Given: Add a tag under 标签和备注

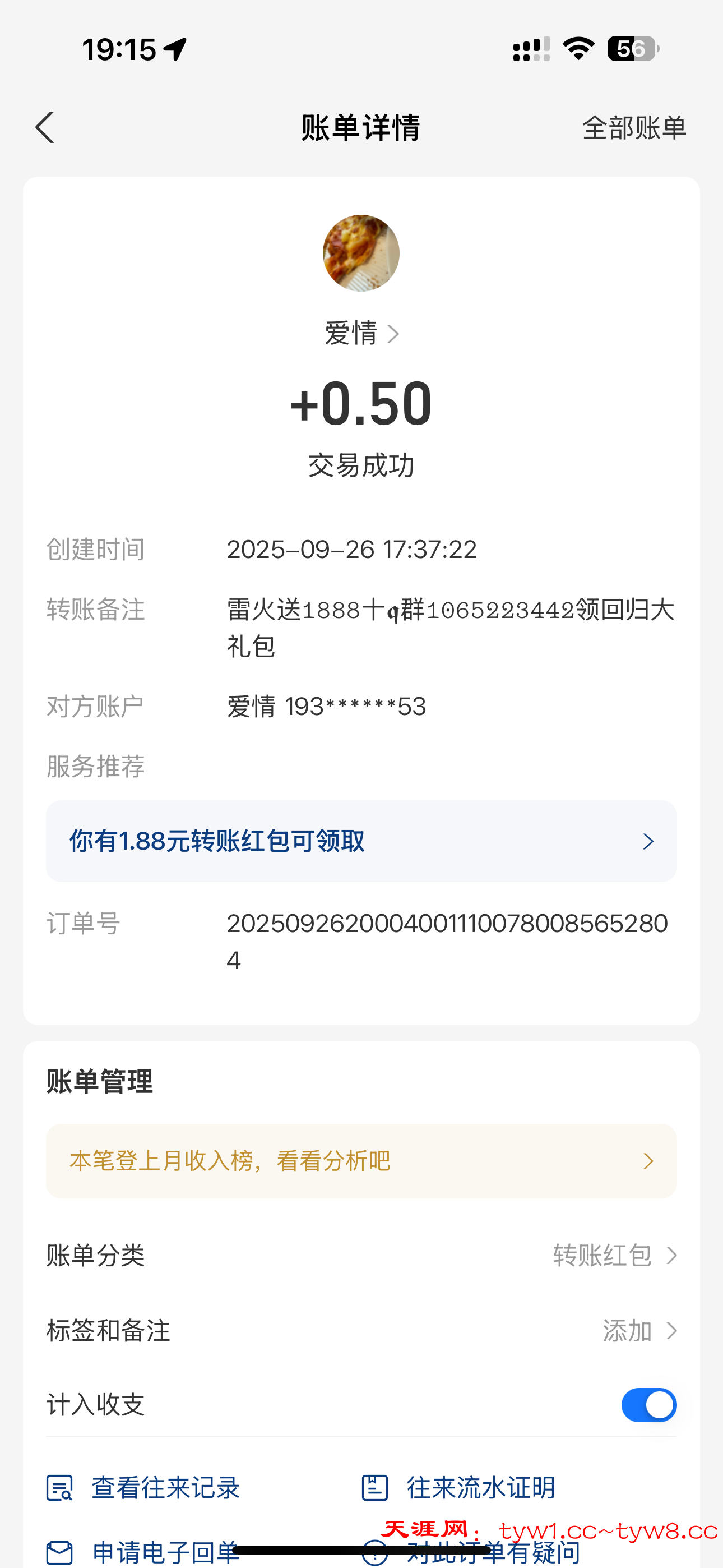Looking at the screenshot, I should [x=639, y=1331].
